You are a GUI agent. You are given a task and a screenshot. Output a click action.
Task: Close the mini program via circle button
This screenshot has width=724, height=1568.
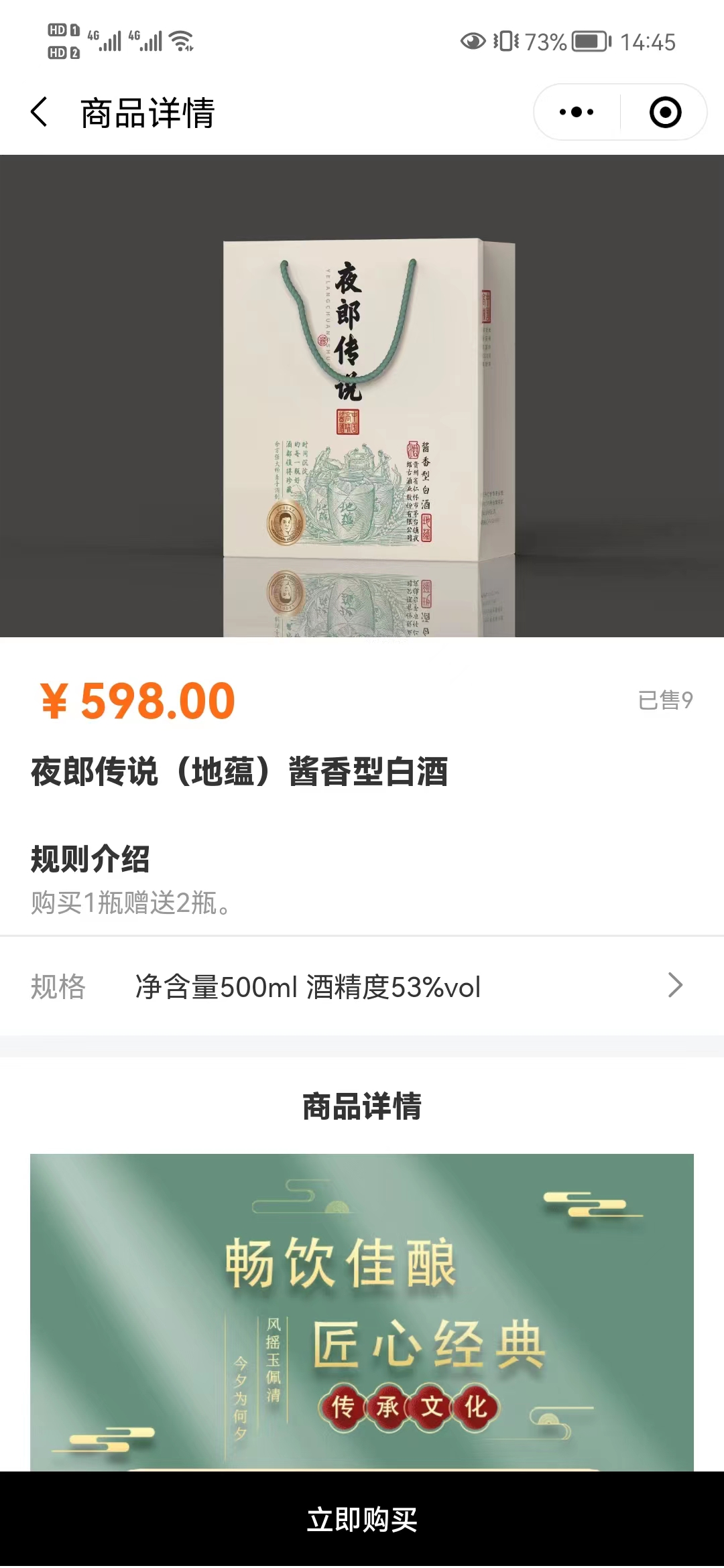click(665, 112)
